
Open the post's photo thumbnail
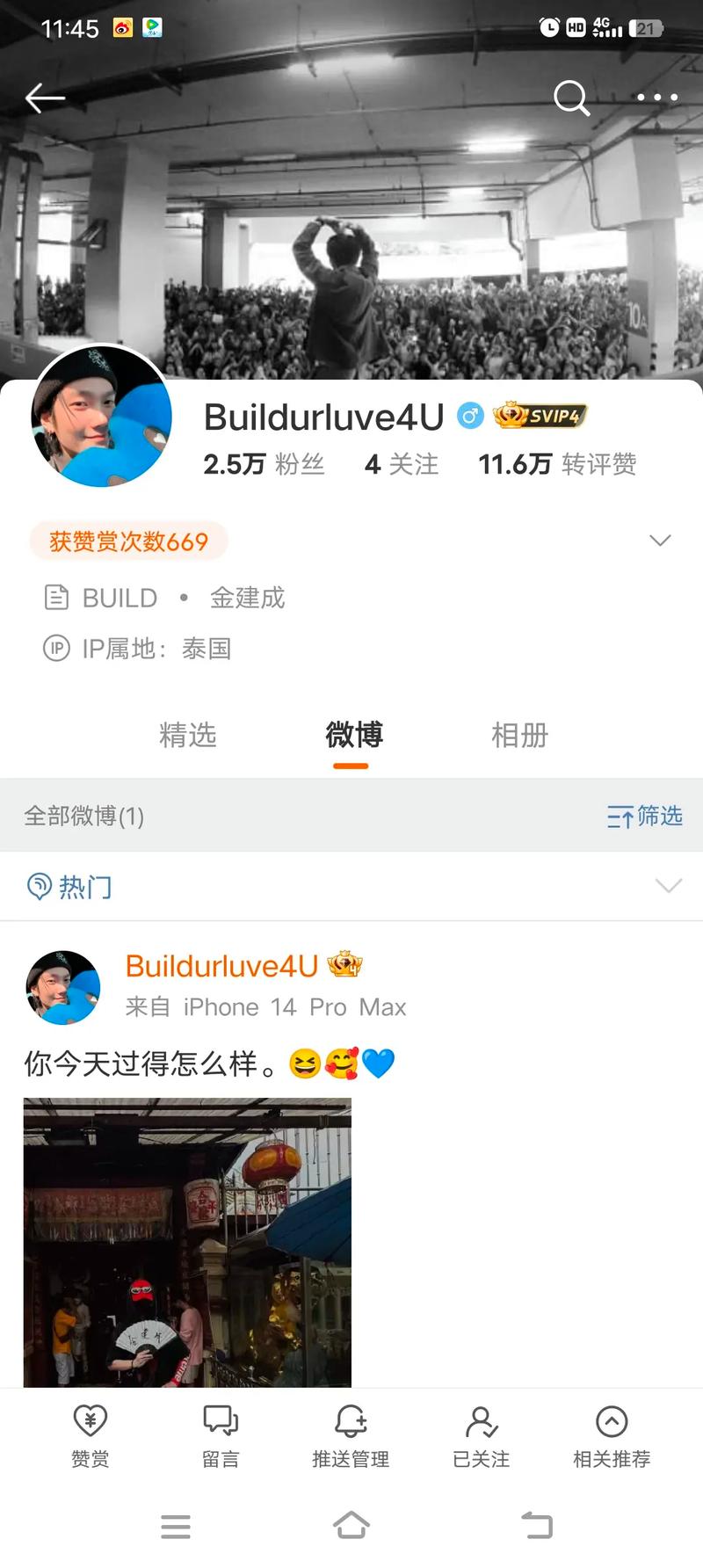point(187,1241)
